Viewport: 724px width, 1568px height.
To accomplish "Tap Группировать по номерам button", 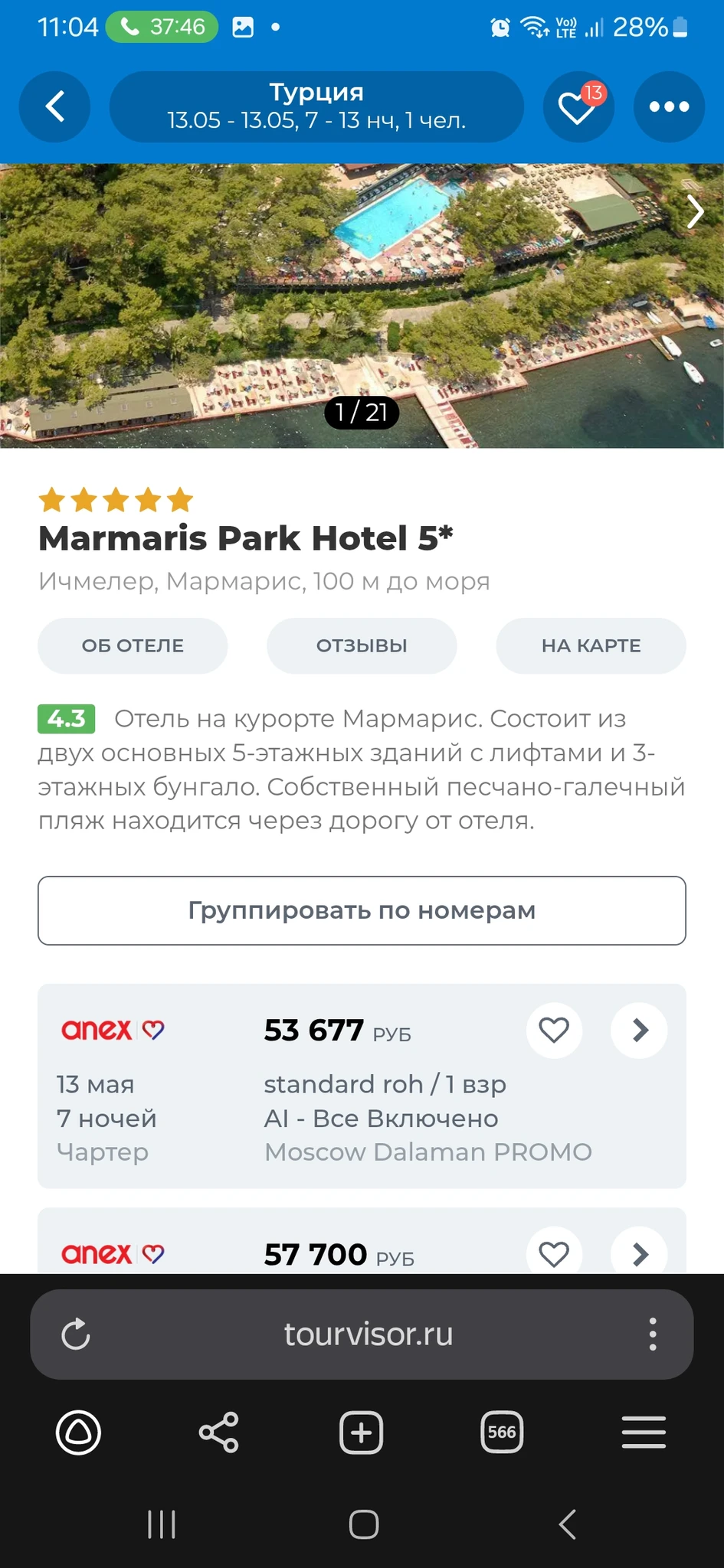I will 362,910.
